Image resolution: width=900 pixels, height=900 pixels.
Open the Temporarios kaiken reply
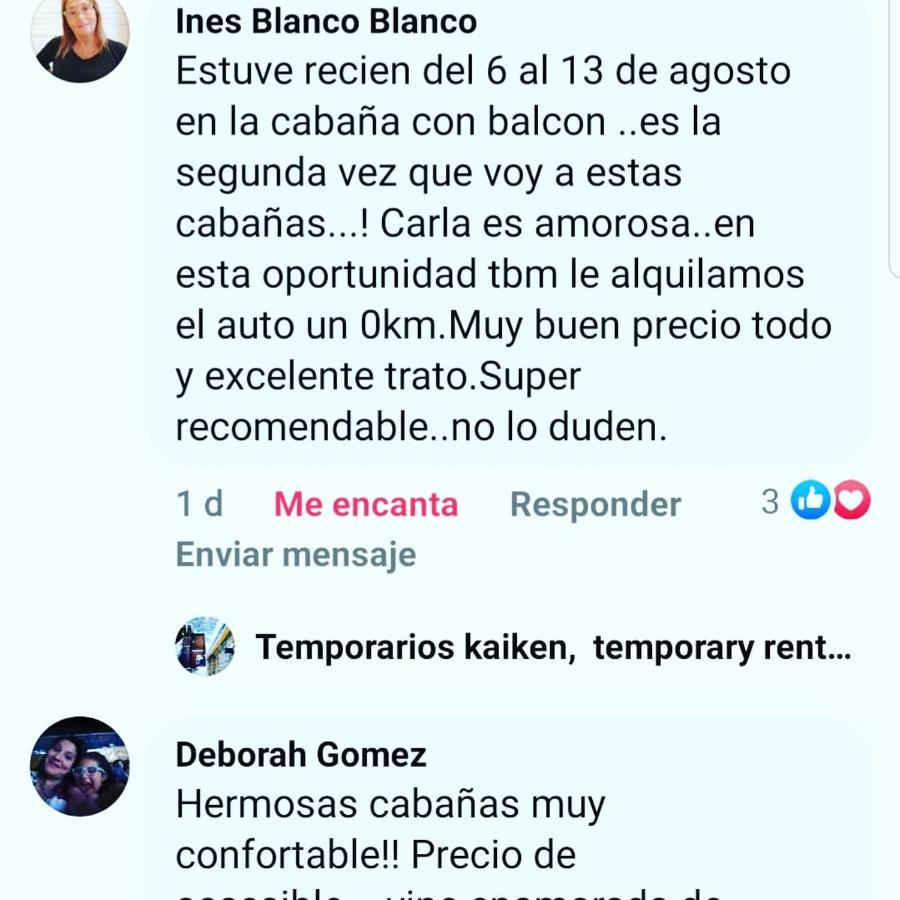[552, 647]
